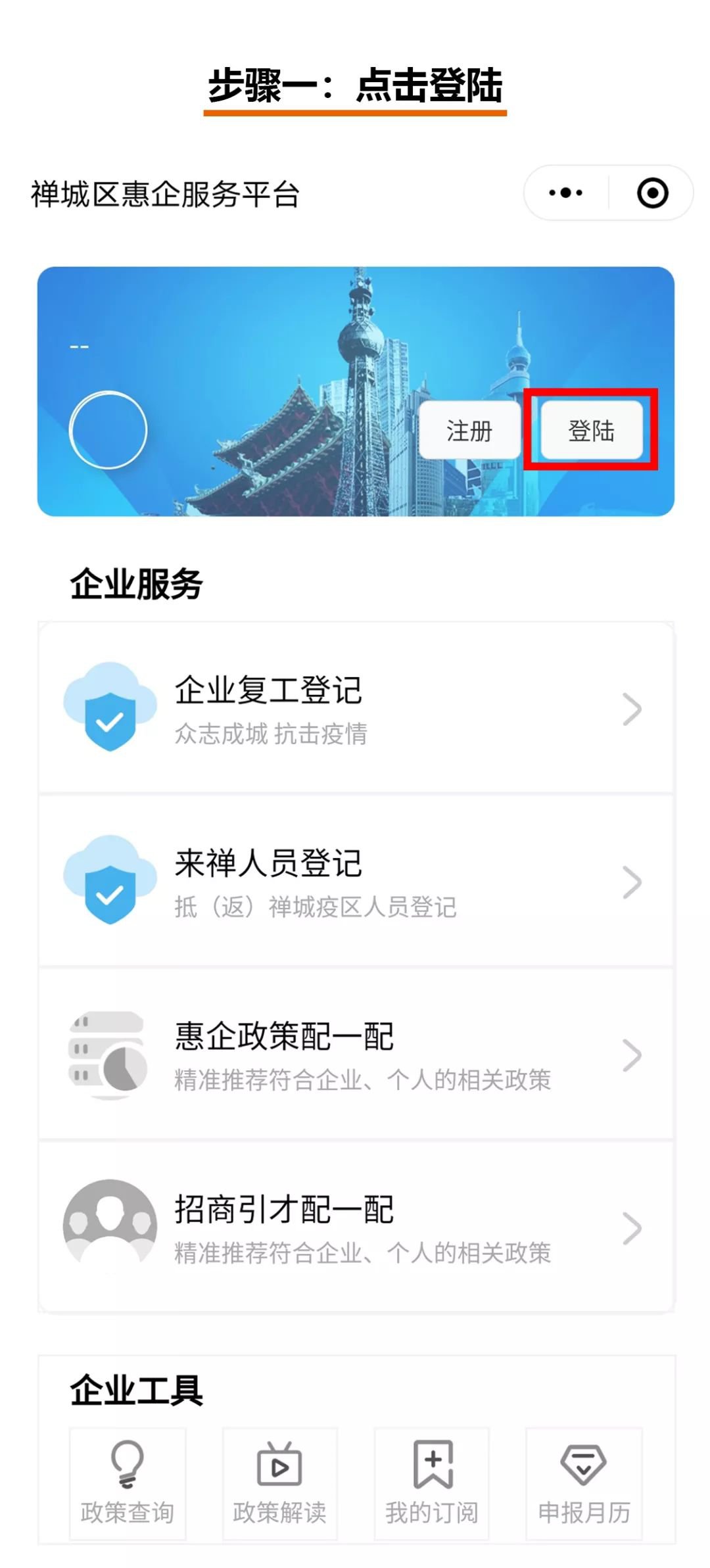Image resolution: width=710 pixels, height=1568 pixels.
Task: Open the 申报月历 calendar tool
Action: [x=584, y=1483]
